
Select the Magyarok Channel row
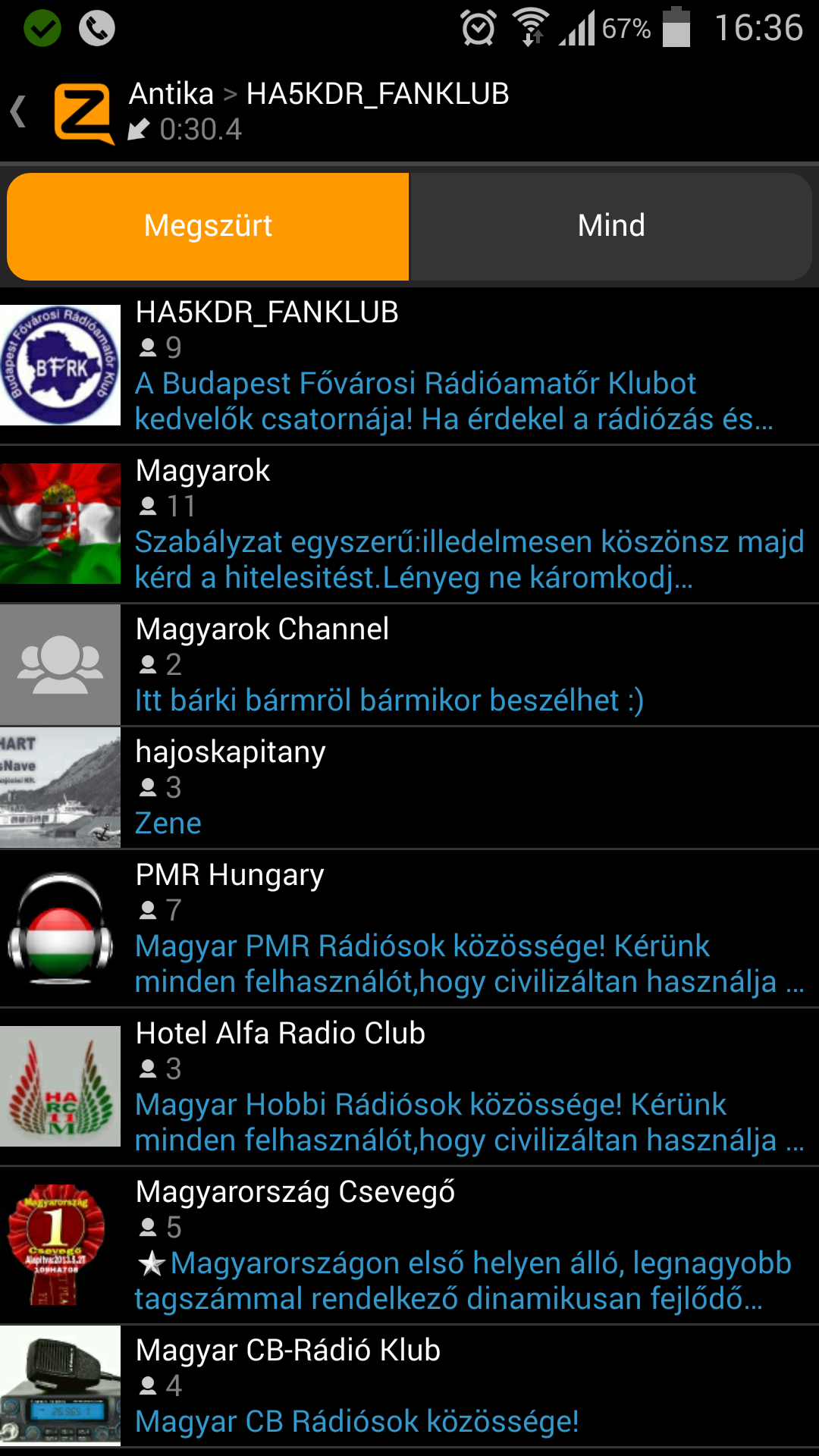[x=409, y=665]
